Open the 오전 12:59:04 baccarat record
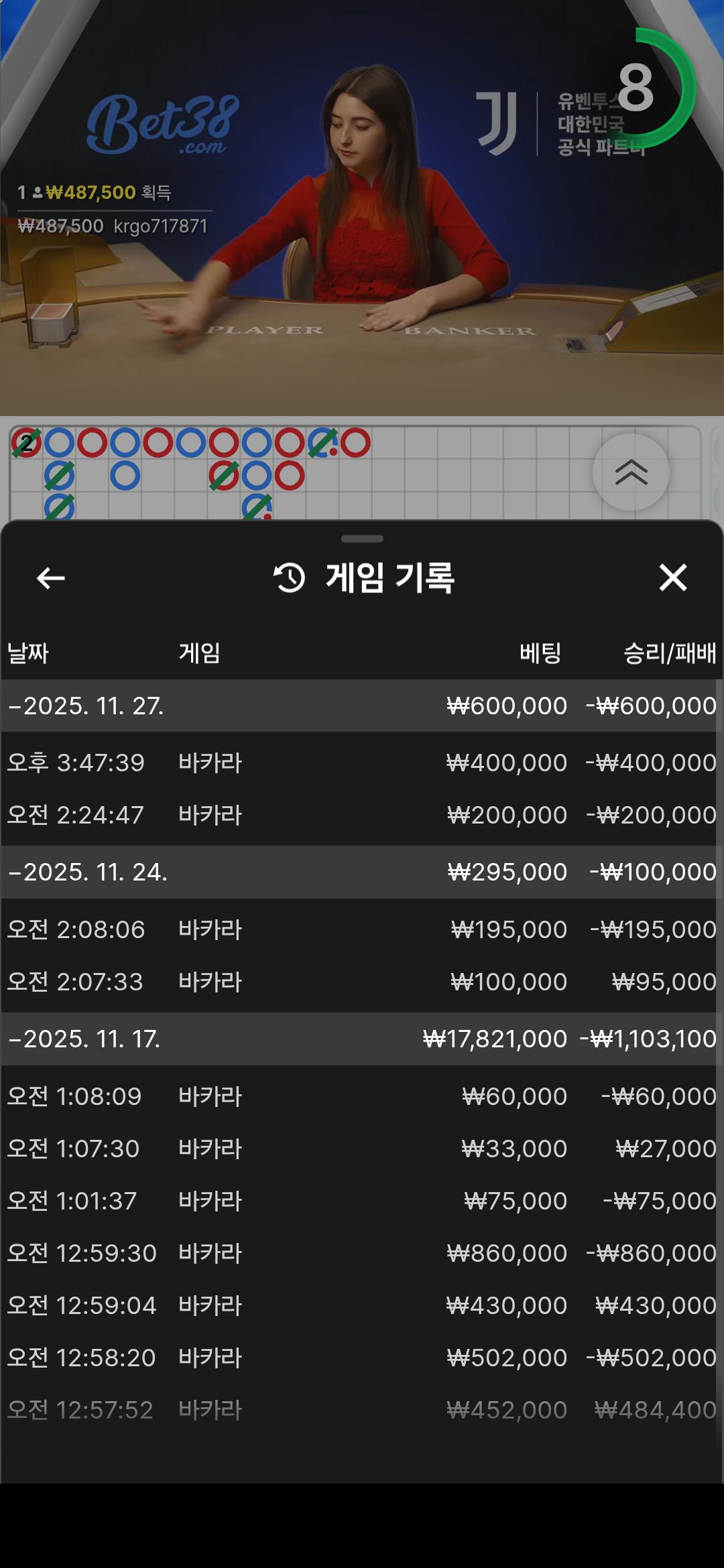The image size is (724, 1568). click(x=362, y=1305)
